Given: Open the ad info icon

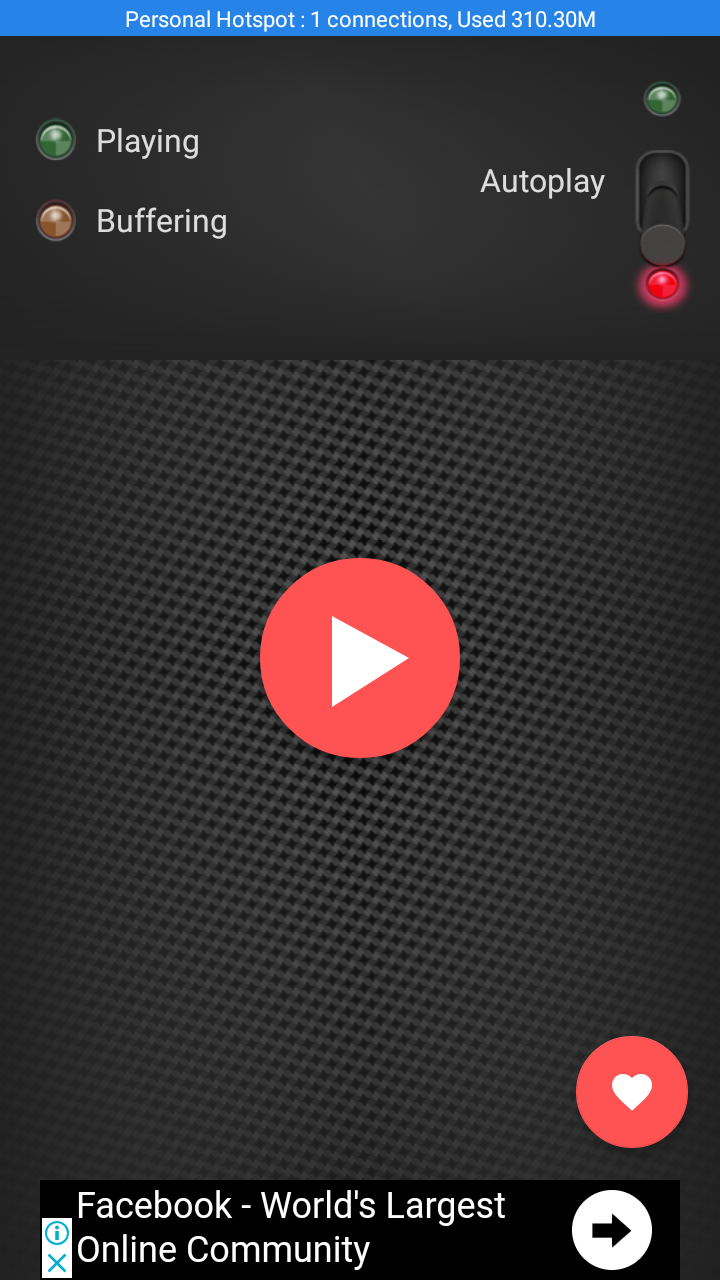Looking at the screenshot, I should point(57,1233).
